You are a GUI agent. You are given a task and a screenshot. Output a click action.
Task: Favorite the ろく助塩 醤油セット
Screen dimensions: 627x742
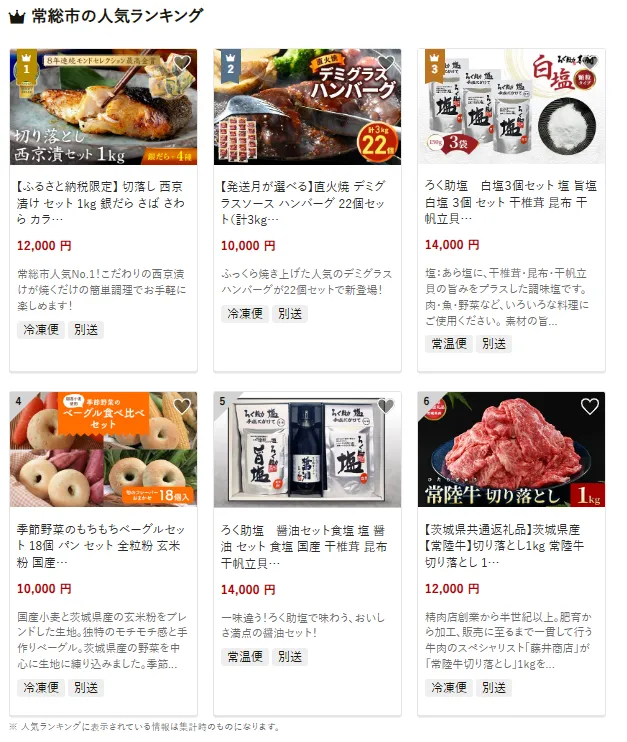(386, 406)
